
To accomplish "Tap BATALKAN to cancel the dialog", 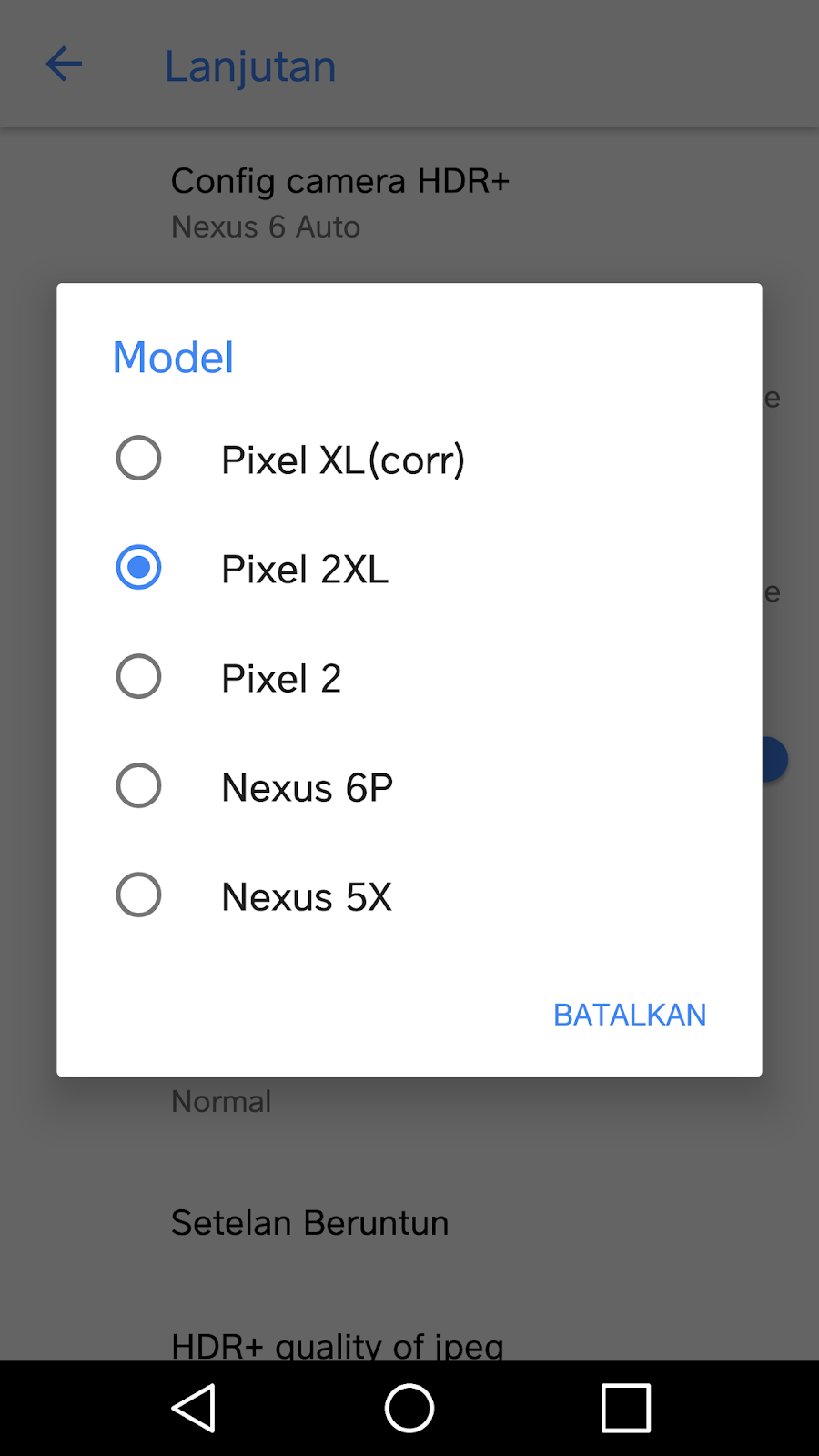I will 630,1015.
